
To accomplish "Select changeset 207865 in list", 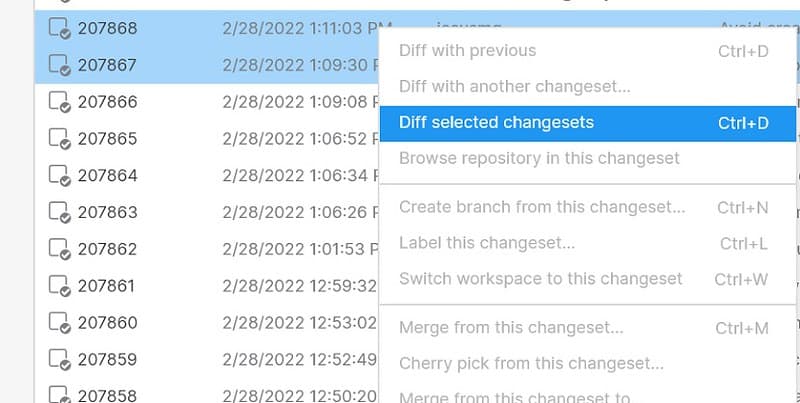I will pyautogui.click(x=107, y=139).
